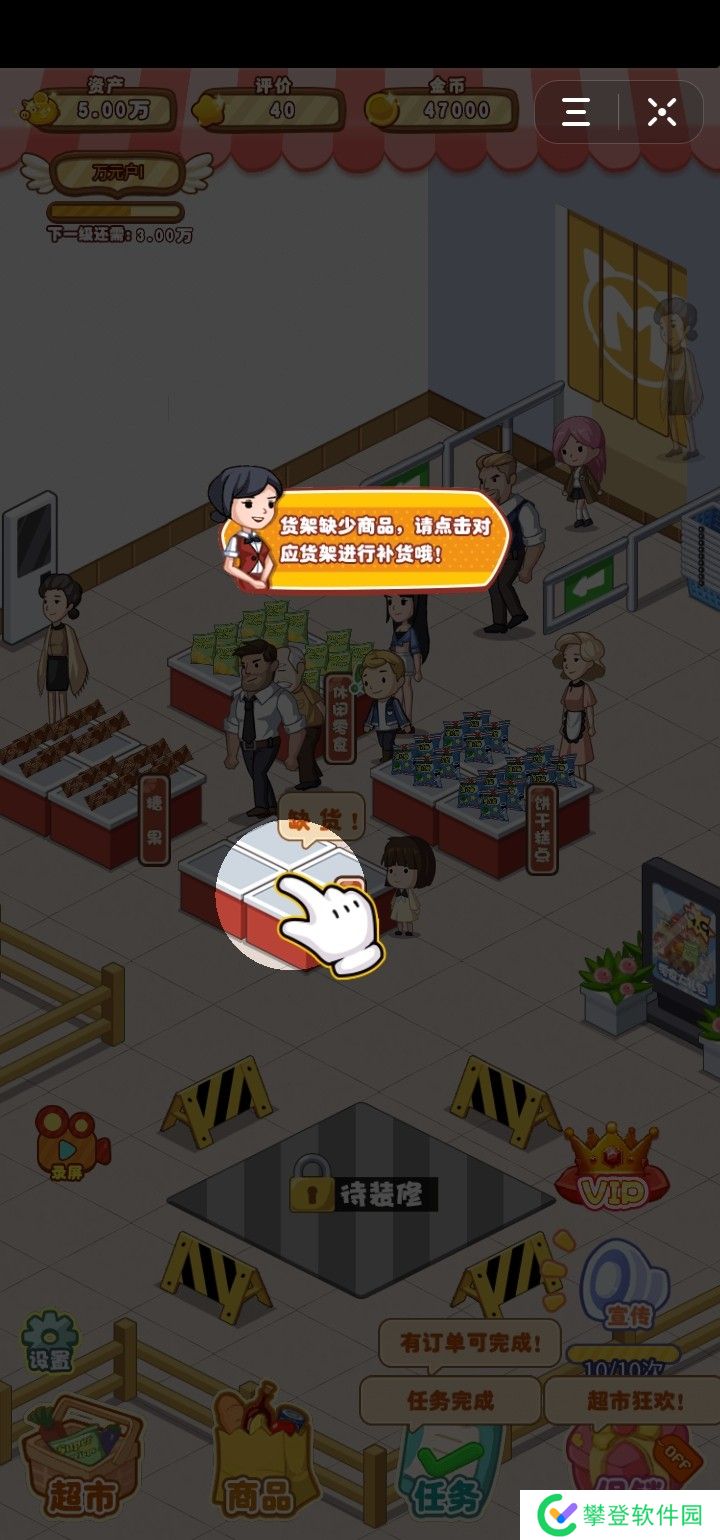This screenshot has height=1540, width=720.
Task: Close the mini program
Action: (661, 112)
